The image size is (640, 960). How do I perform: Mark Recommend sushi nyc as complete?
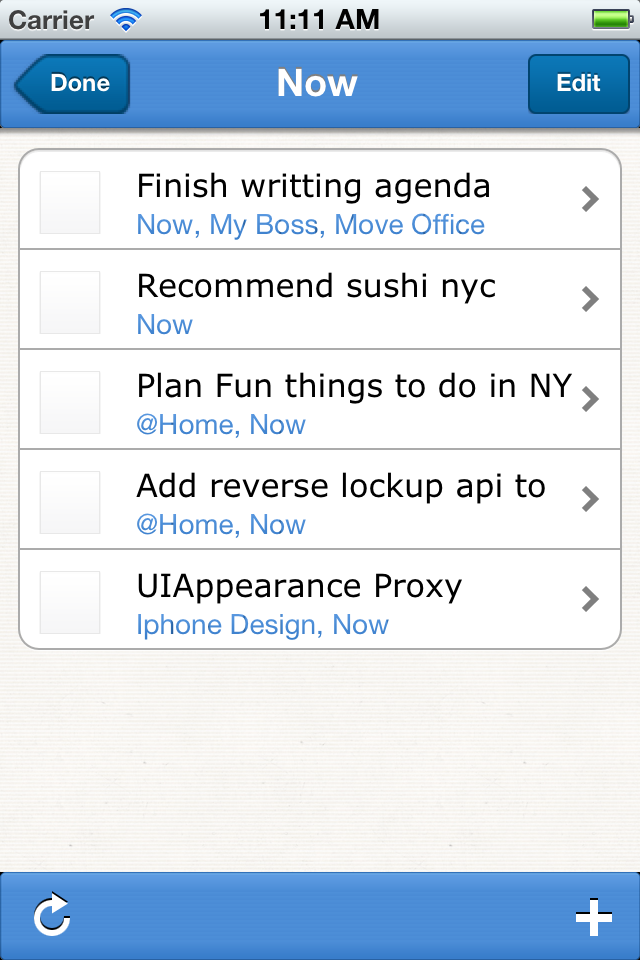(70, 302)
